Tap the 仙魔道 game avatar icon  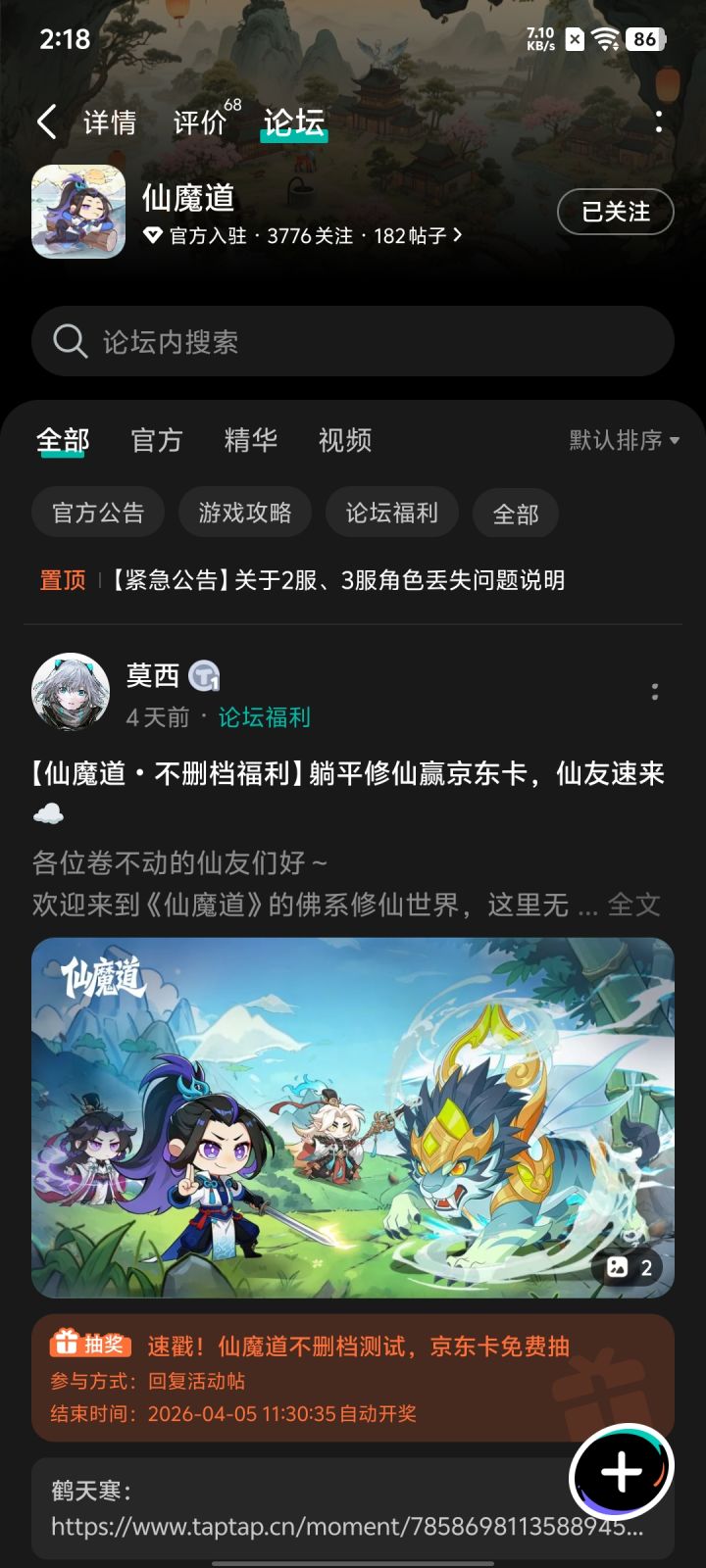(78, 212)
